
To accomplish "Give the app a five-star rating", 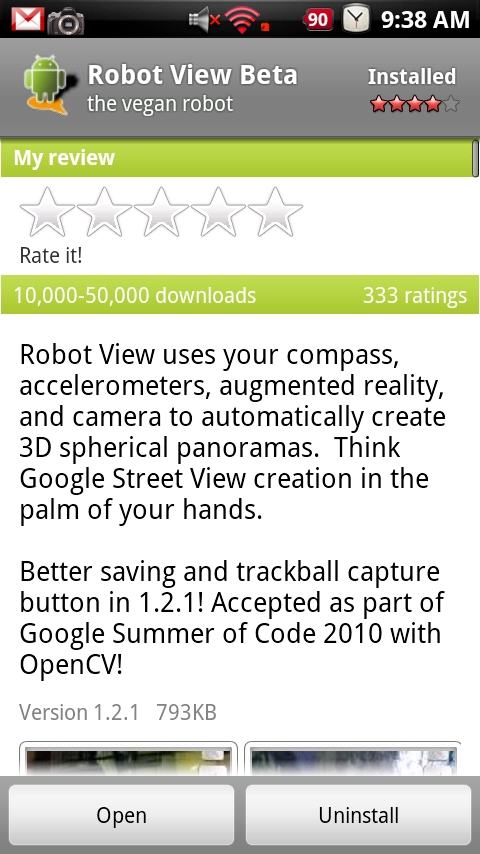I will pyautogui.click(x=275, y=212).
